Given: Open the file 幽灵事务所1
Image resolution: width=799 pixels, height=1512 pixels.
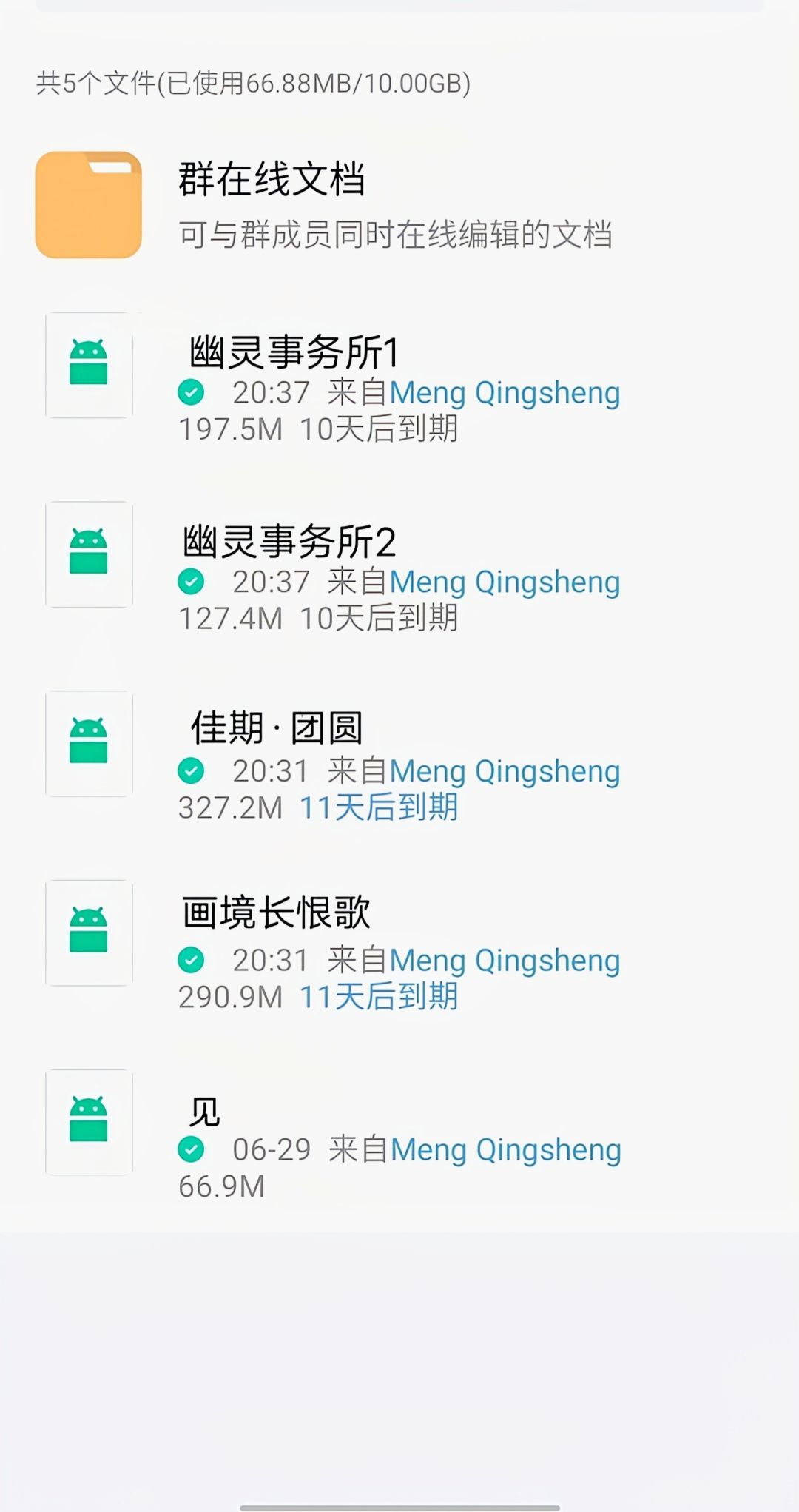Looking at the screenshot, I should click(x=294, y=352).
